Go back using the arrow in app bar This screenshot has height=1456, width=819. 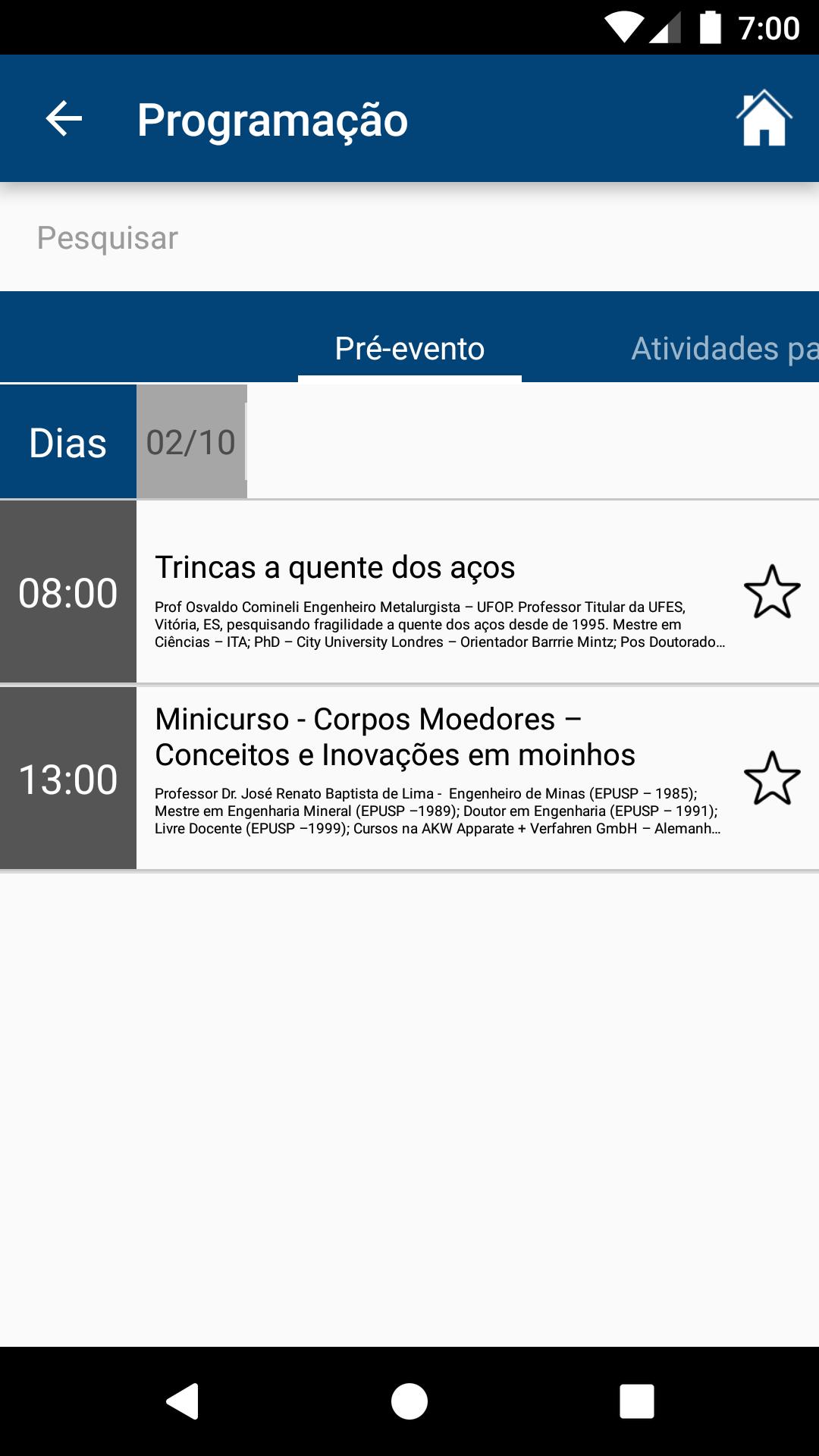64,119
